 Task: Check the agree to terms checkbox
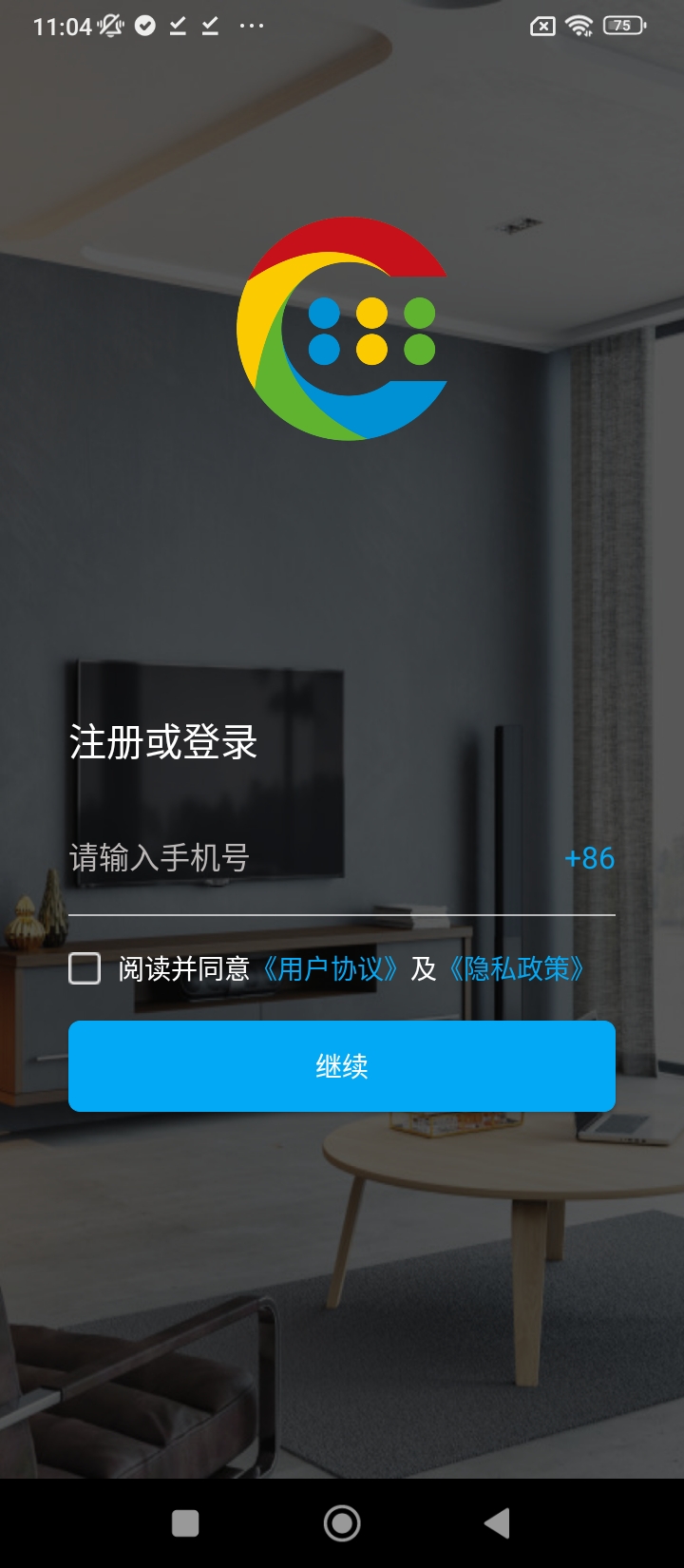[x=85, y=968]
